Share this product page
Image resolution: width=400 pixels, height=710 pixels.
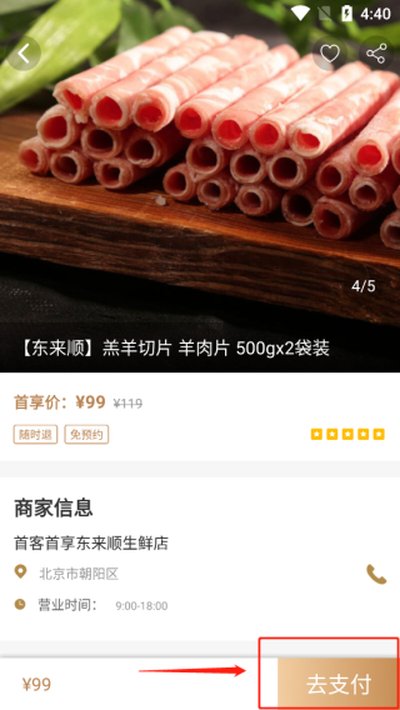click(376, 53)
